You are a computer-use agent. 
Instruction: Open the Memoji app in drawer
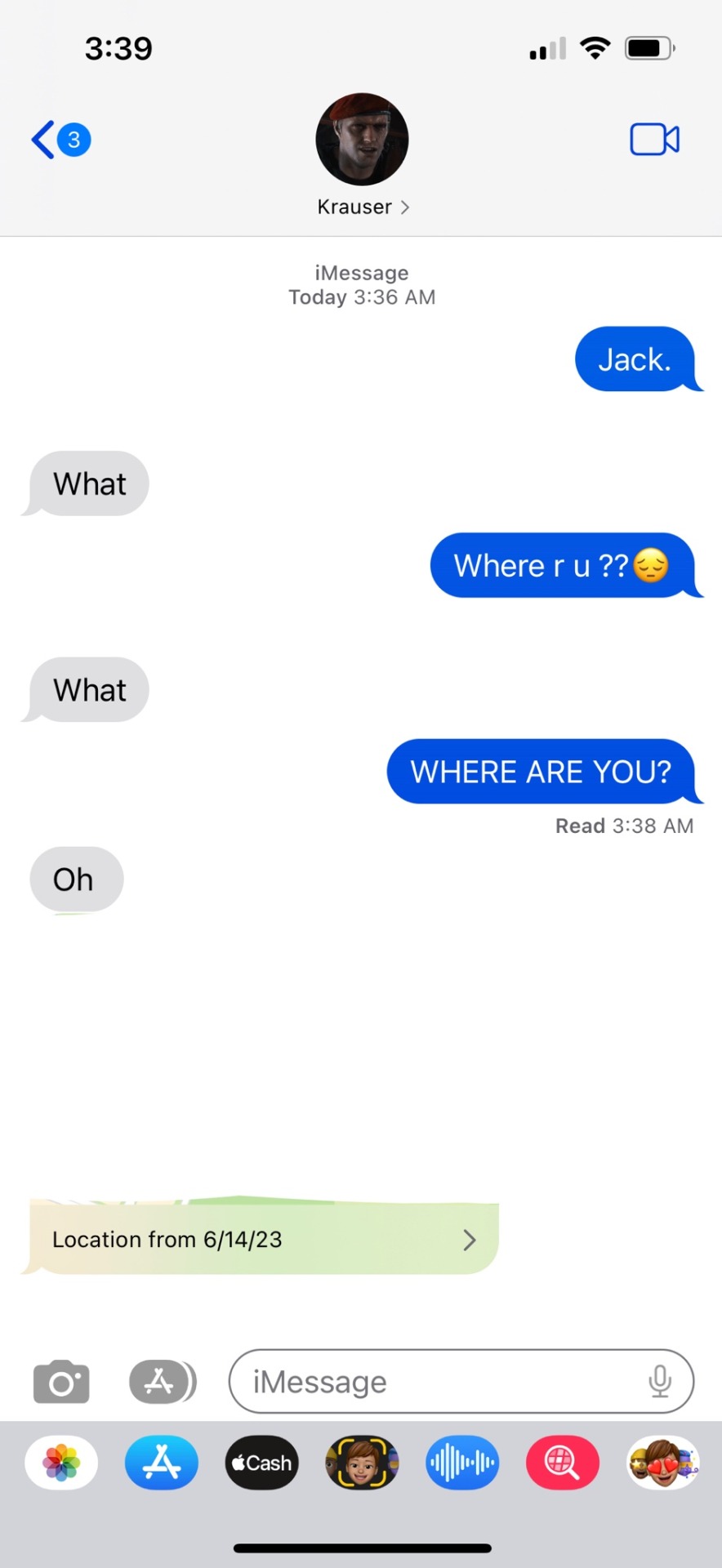[x=362, y=1463]
